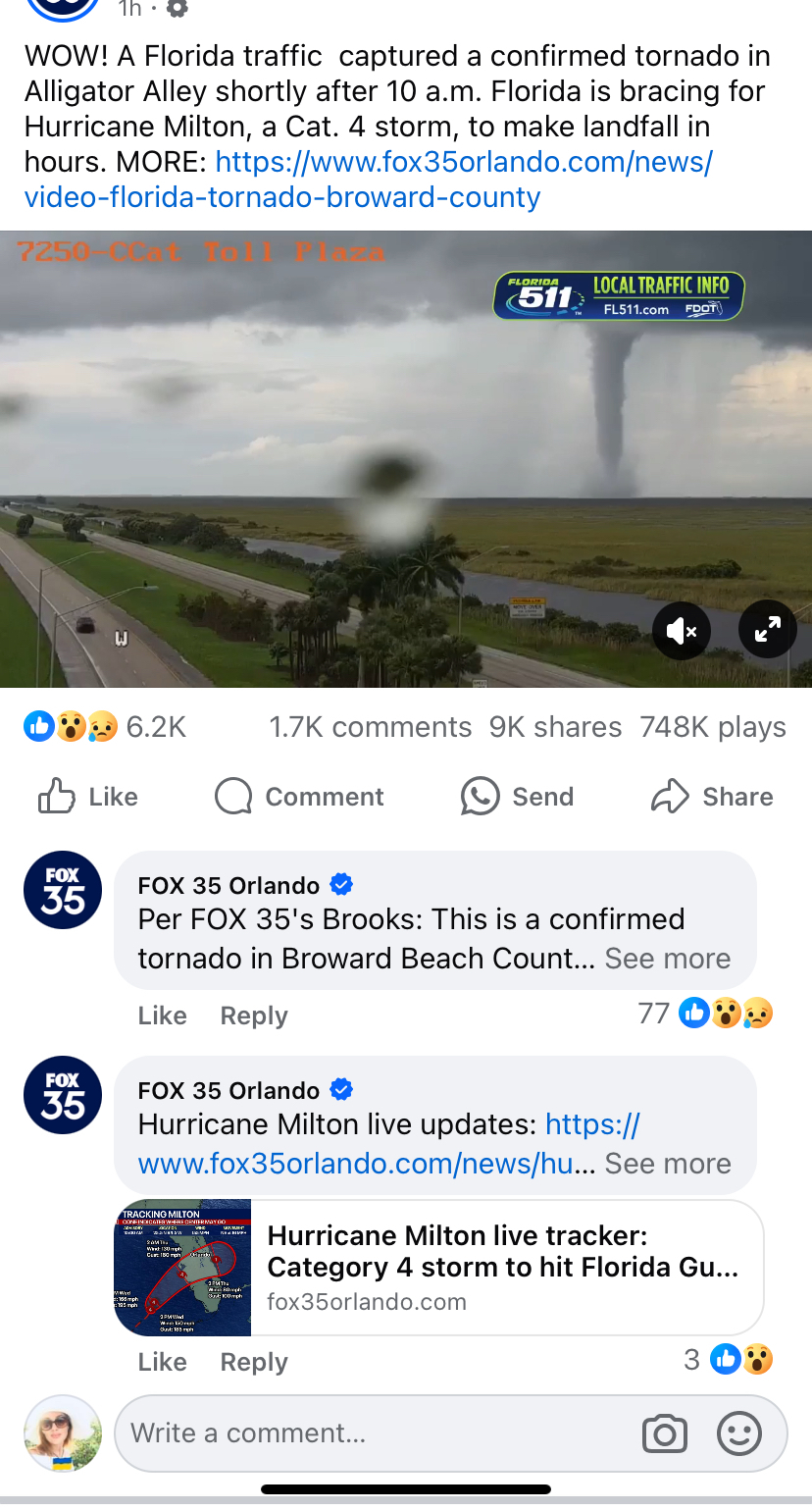The image size is (812, 1510).
Task: Tap the Write a comment field
Action: tap(373, 1433)
